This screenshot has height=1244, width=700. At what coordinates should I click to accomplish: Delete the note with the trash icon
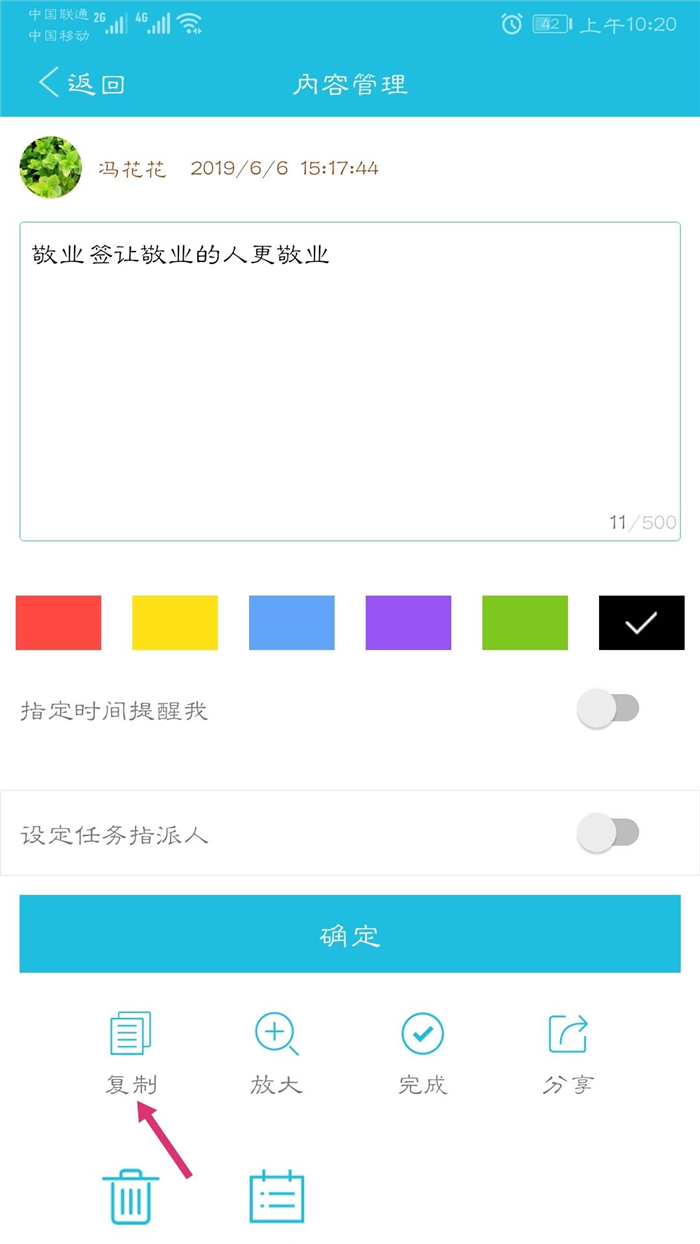[x=129, y=1197]
